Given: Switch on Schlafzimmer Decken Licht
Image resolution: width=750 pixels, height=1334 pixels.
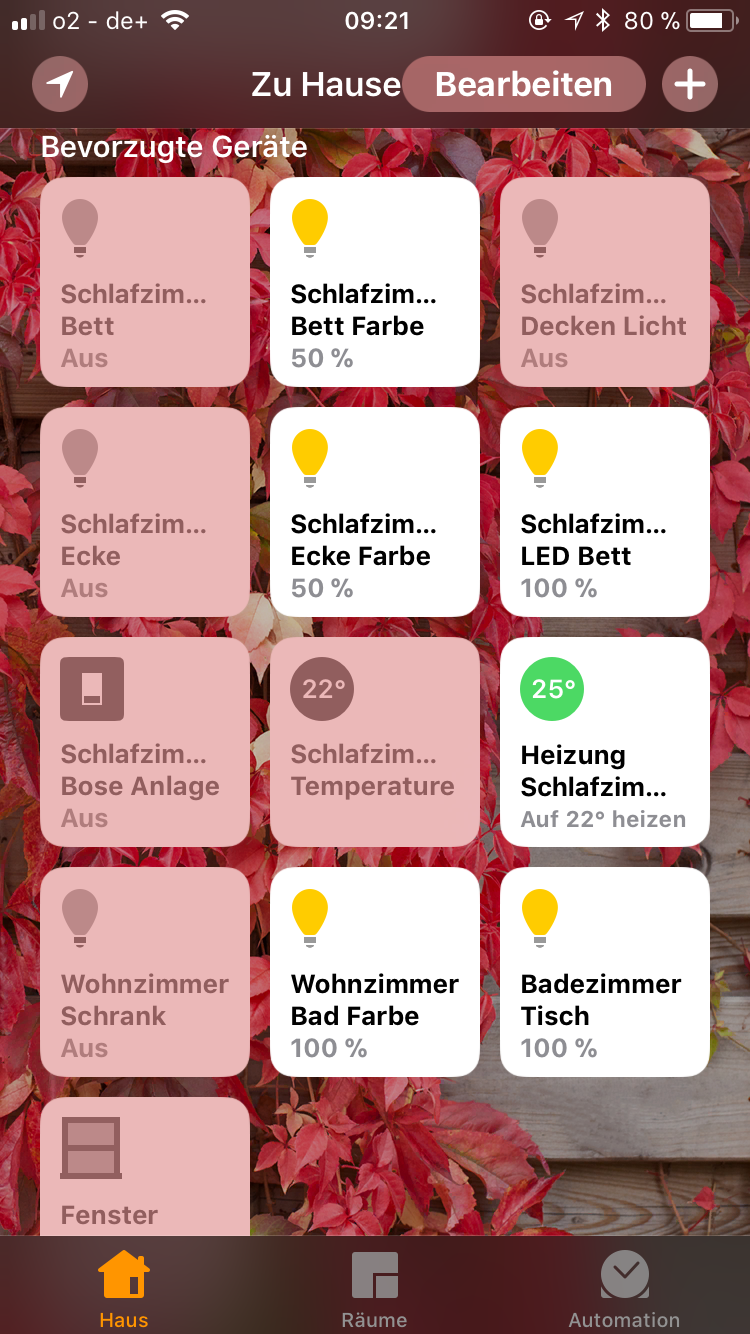Looking at the screenshot, I should [x=605, y=282].
